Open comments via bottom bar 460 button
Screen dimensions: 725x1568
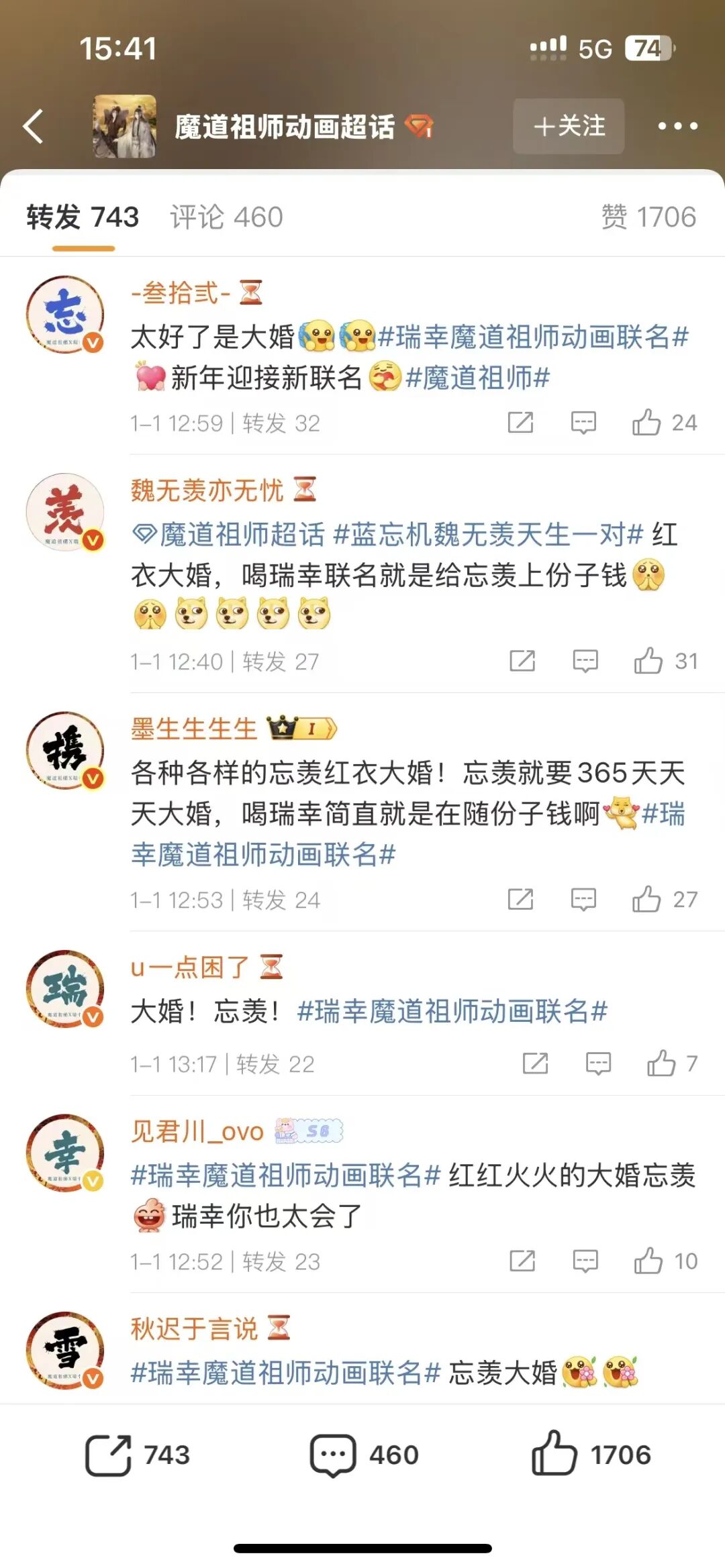(x=364, y=1455)
